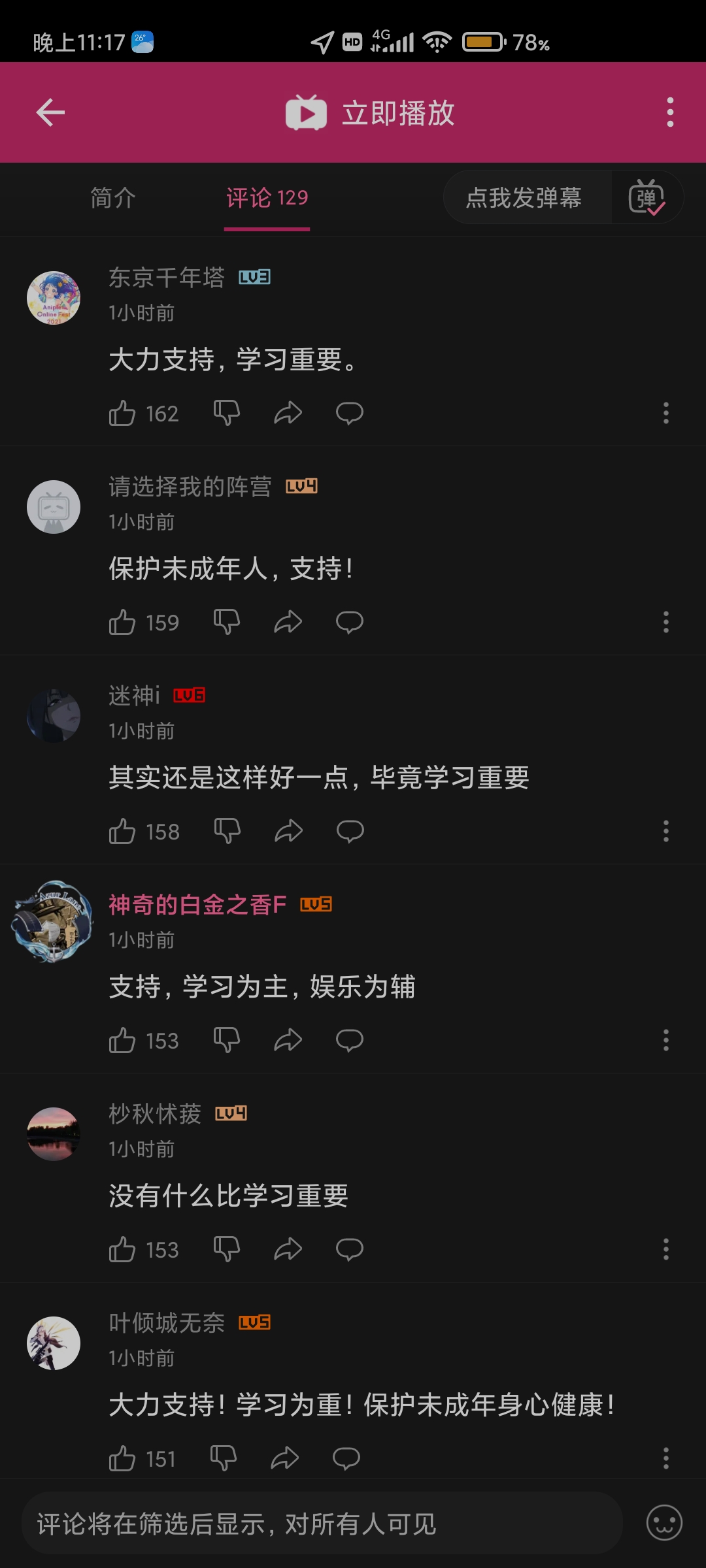Image resolution: width=706 pixels, height=1568 pixels.
Task: Reply to 神奇的白金之香F's comment
Action: click(350, 1040)
